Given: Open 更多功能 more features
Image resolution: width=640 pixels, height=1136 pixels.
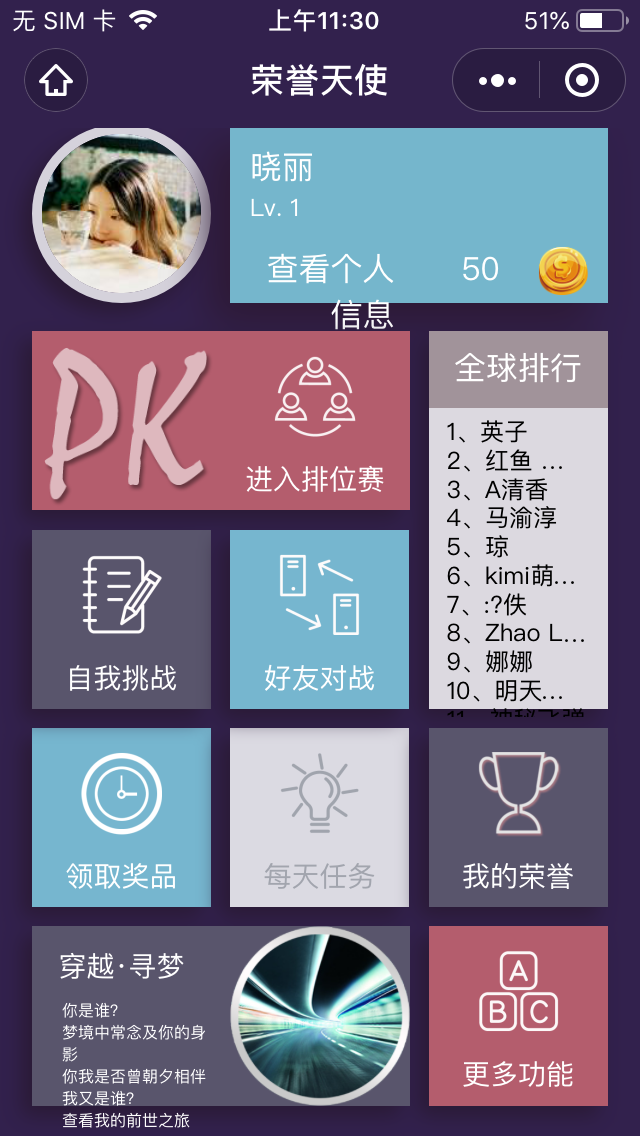Looking at the screenshot, I should tap(518, 1015).
